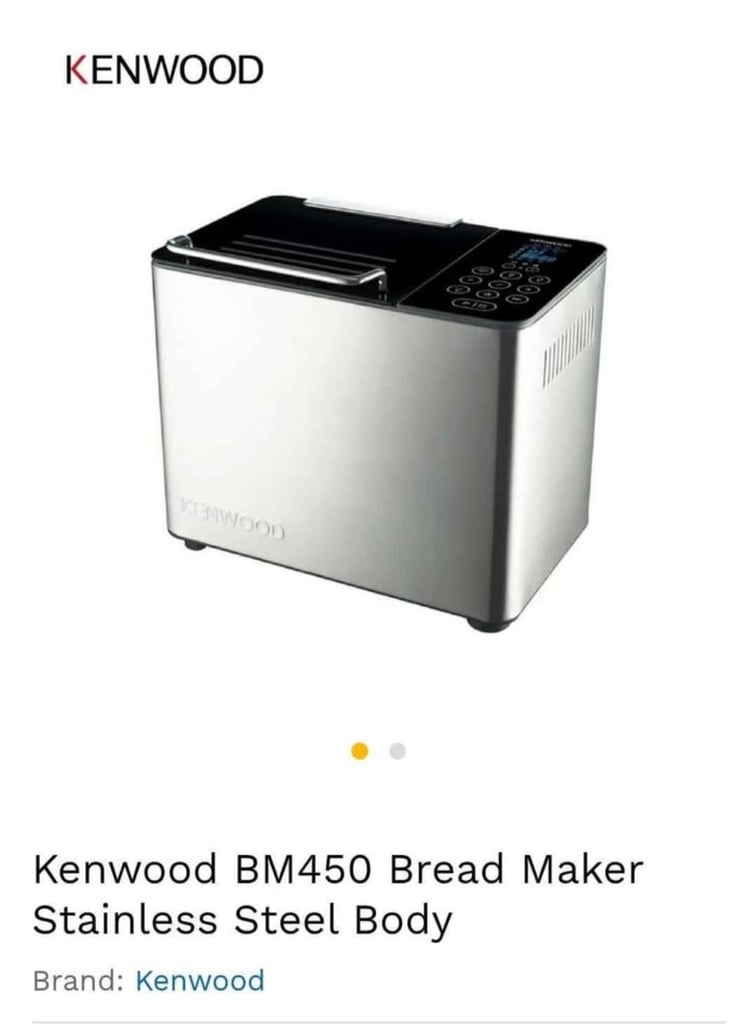
Task: Click the KENWOOD wordmark at page top
Action: (x=163, y=68)
